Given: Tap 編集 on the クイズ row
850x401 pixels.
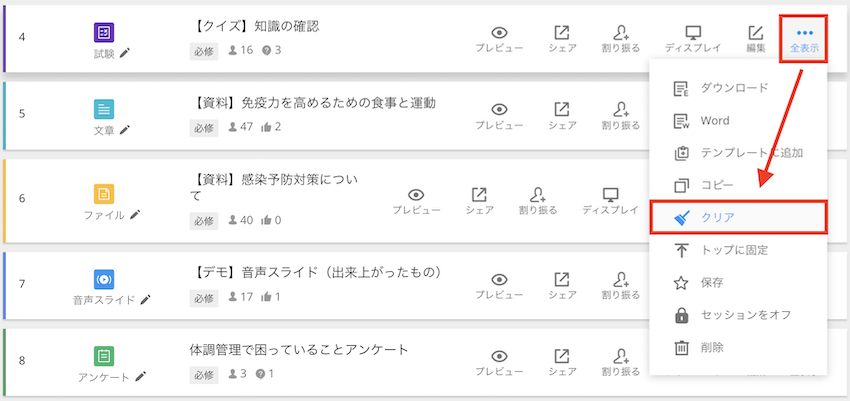Looking at the screenshot, I should point(755,39).
